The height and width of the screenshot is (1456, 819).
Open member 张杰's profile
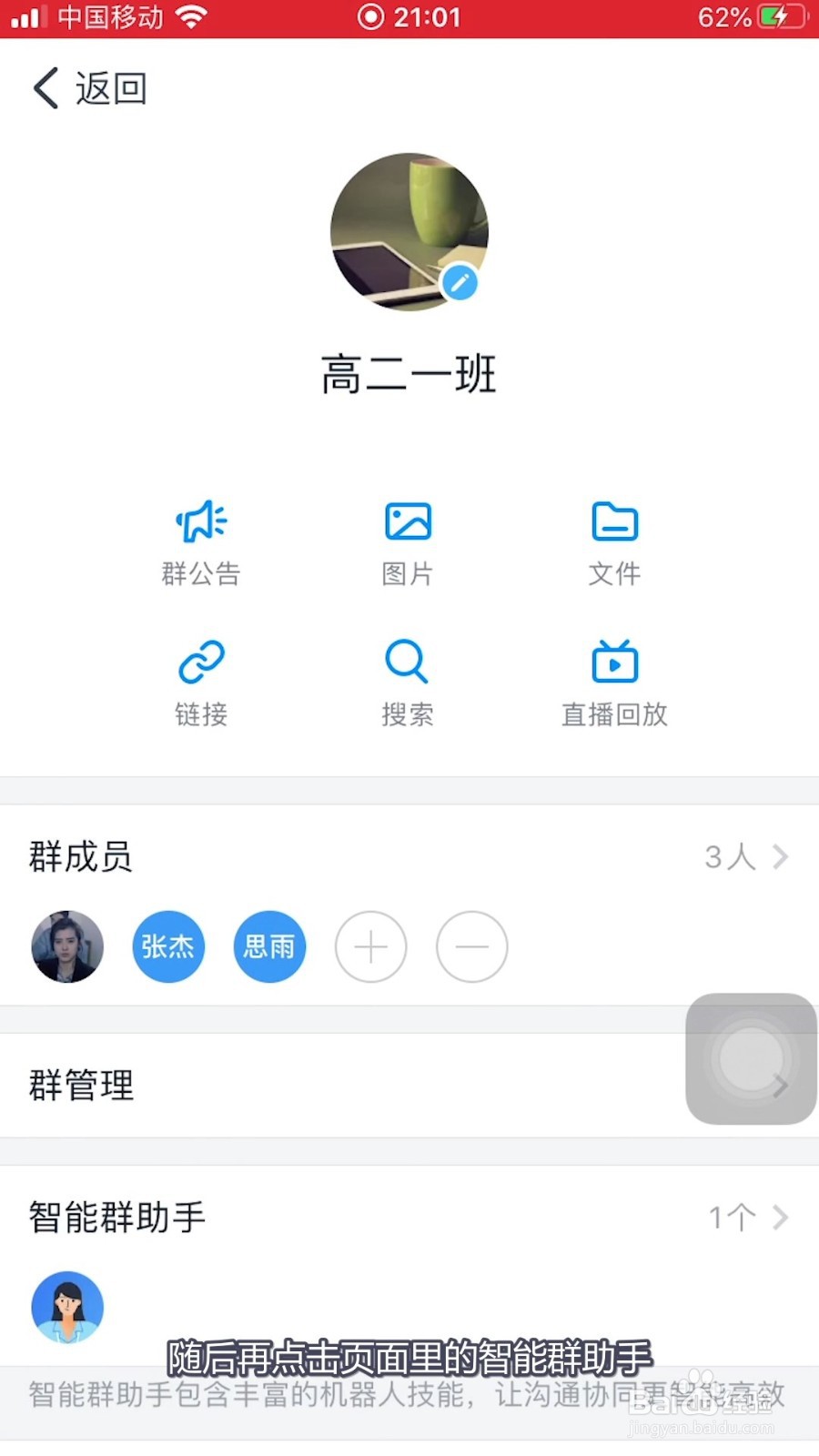(x=168, y=946)
